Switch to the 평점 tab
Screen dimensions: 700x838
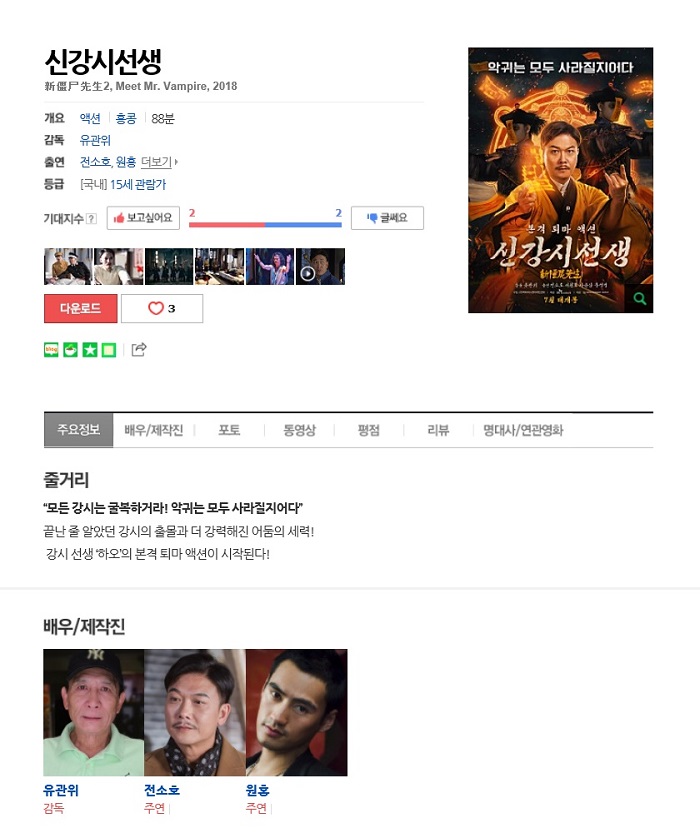(x=368, y=430)
